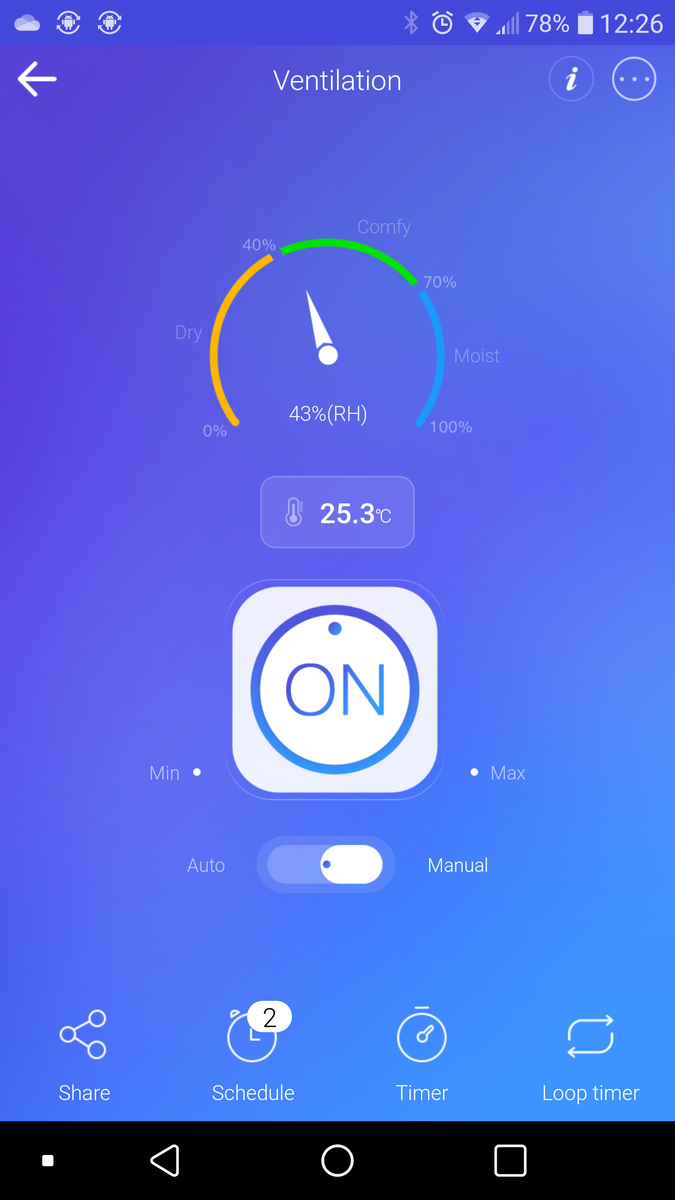Toggle the Auto/Manual mode switch
This screenshot has height=1200, width=675.
pos(326,865)
